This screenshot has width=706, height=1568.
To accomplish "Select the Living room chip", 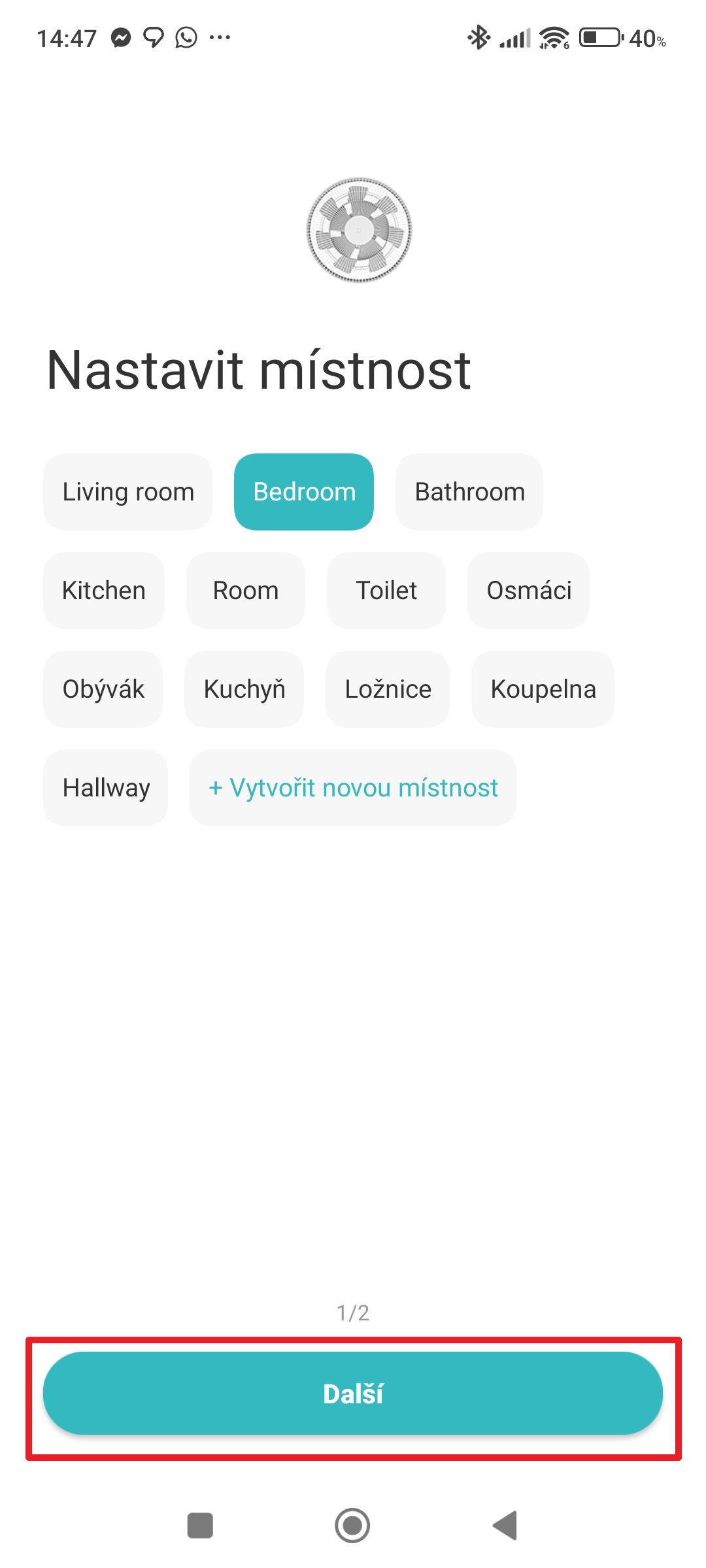I will 128,492.
